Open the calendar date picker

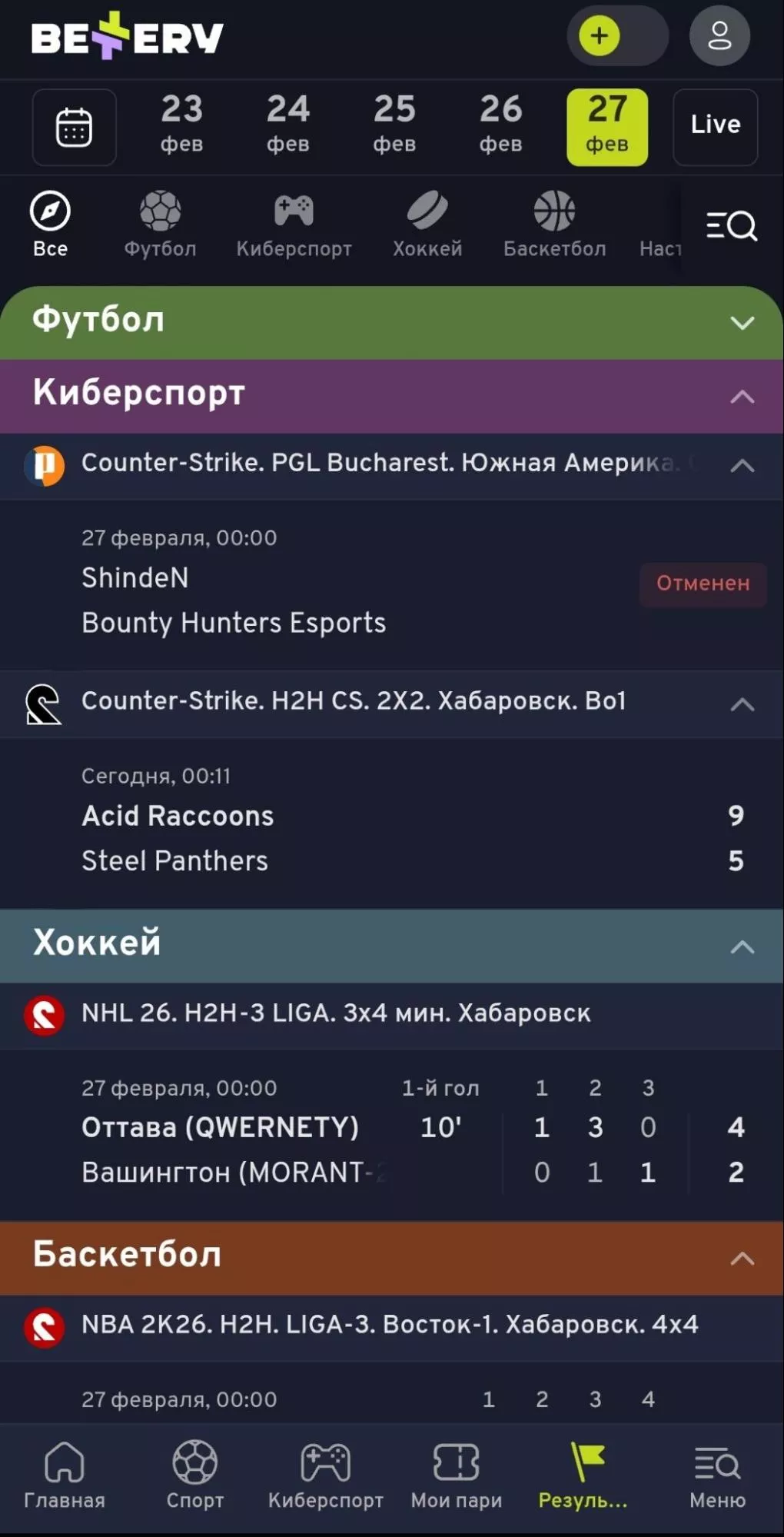pos(74,127)
